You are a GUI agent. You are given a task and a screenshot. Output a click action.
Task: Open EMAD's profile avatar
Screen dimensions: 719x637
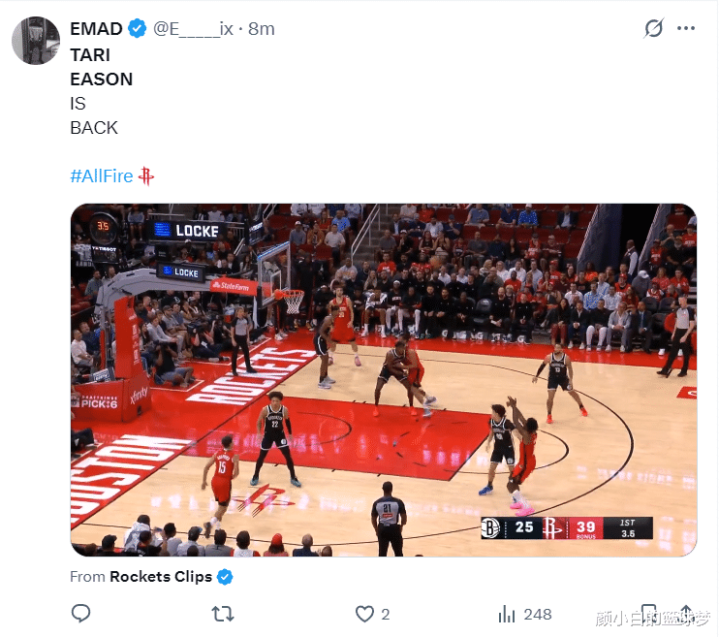[36, 41]
